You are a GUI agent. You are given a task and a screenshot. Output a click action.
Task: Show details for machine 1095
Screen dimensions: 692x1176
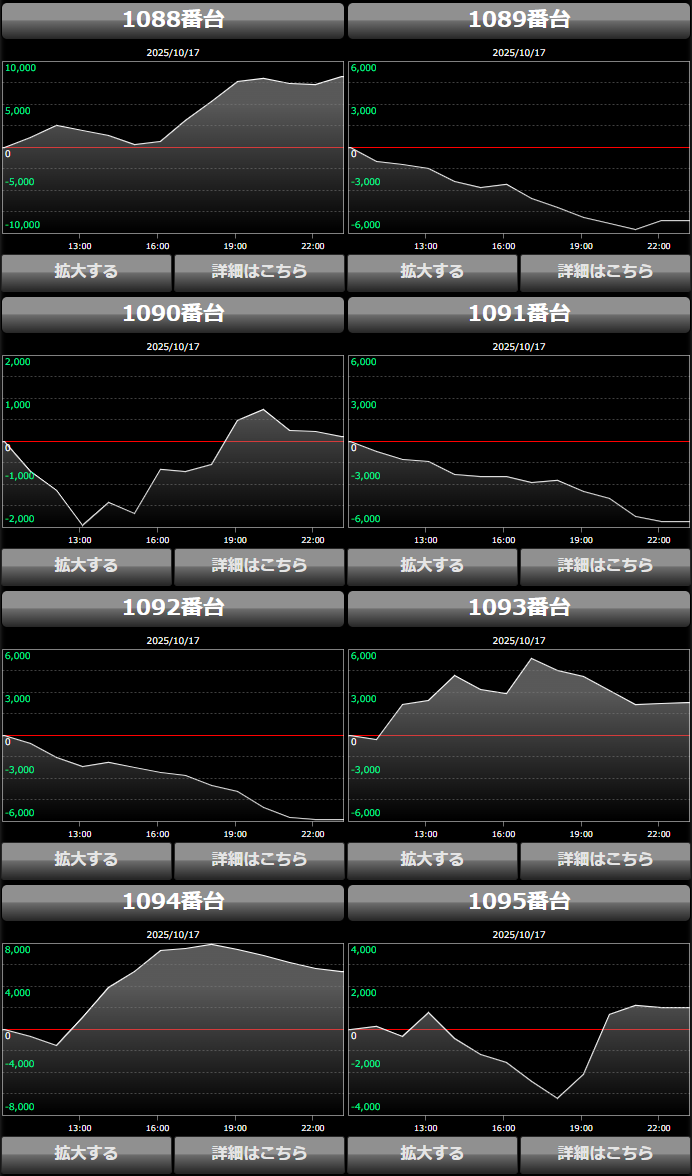[x=605, y=1153]
